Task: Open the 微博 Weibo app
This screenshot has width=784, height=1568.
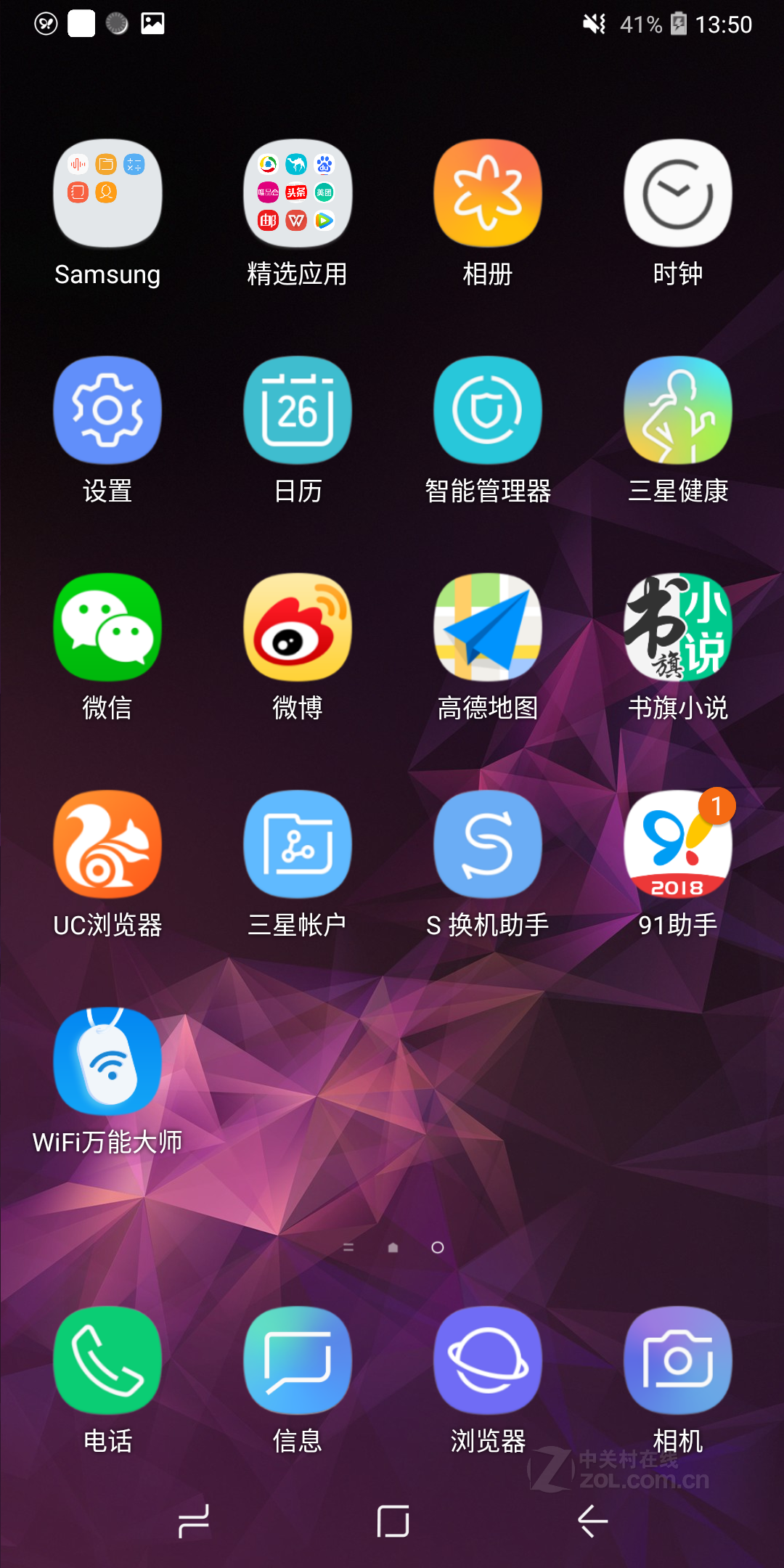Action: click(x=298, y=627)
